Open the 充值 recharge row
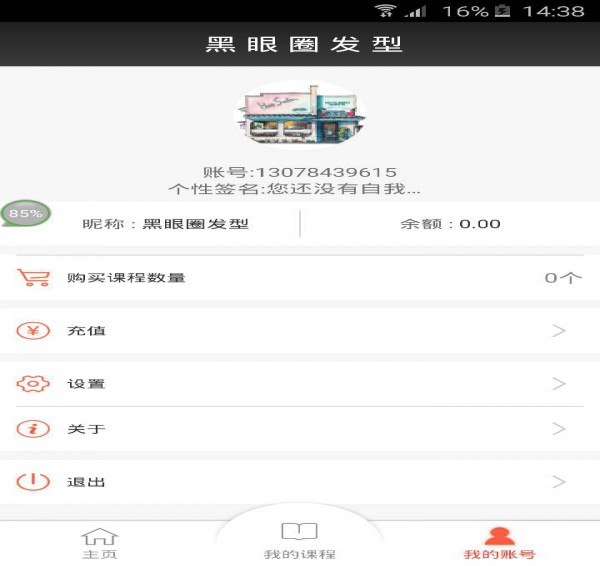 coord(300,331)
